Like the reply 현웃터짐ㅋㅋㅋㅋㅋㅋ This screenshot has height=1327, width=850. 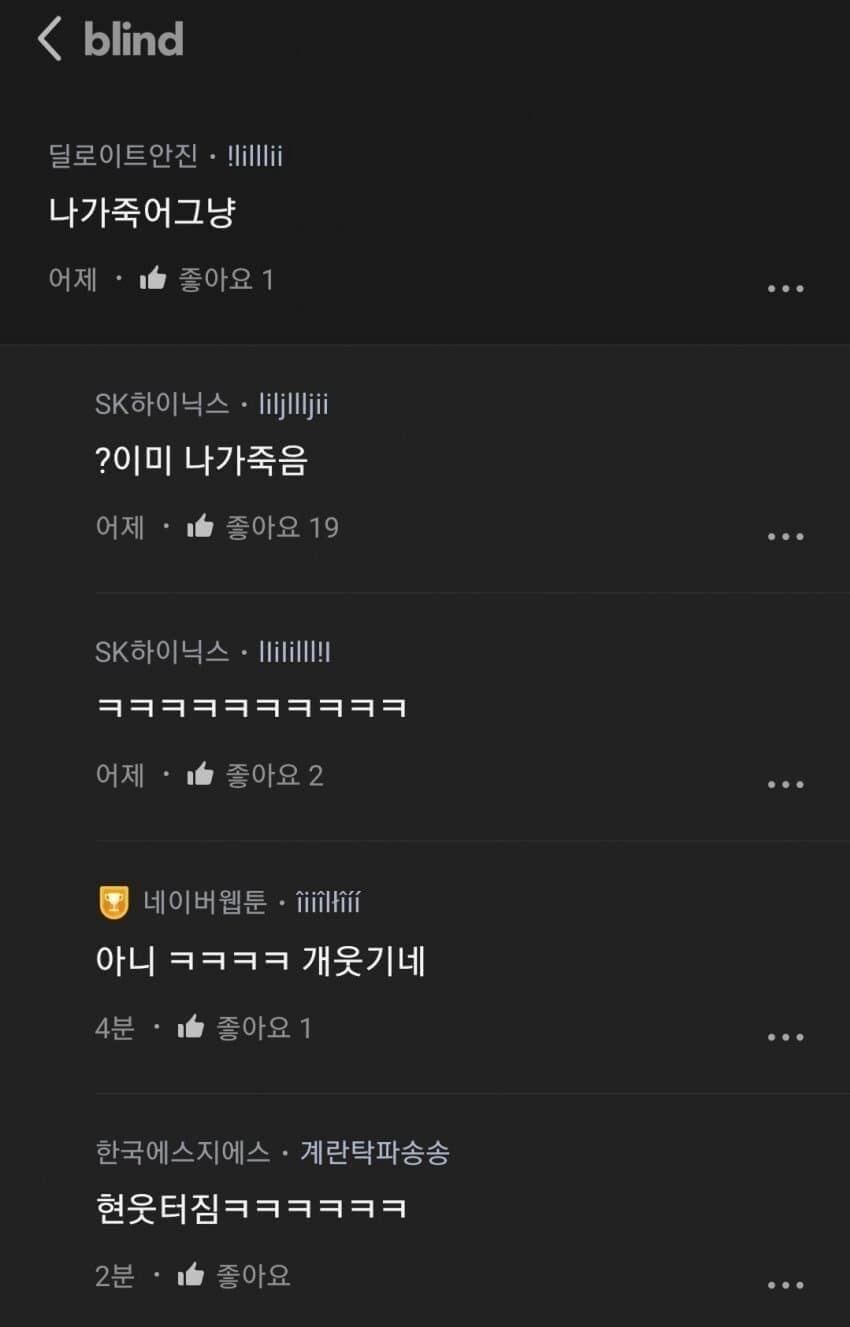(x=191, y=1275)
